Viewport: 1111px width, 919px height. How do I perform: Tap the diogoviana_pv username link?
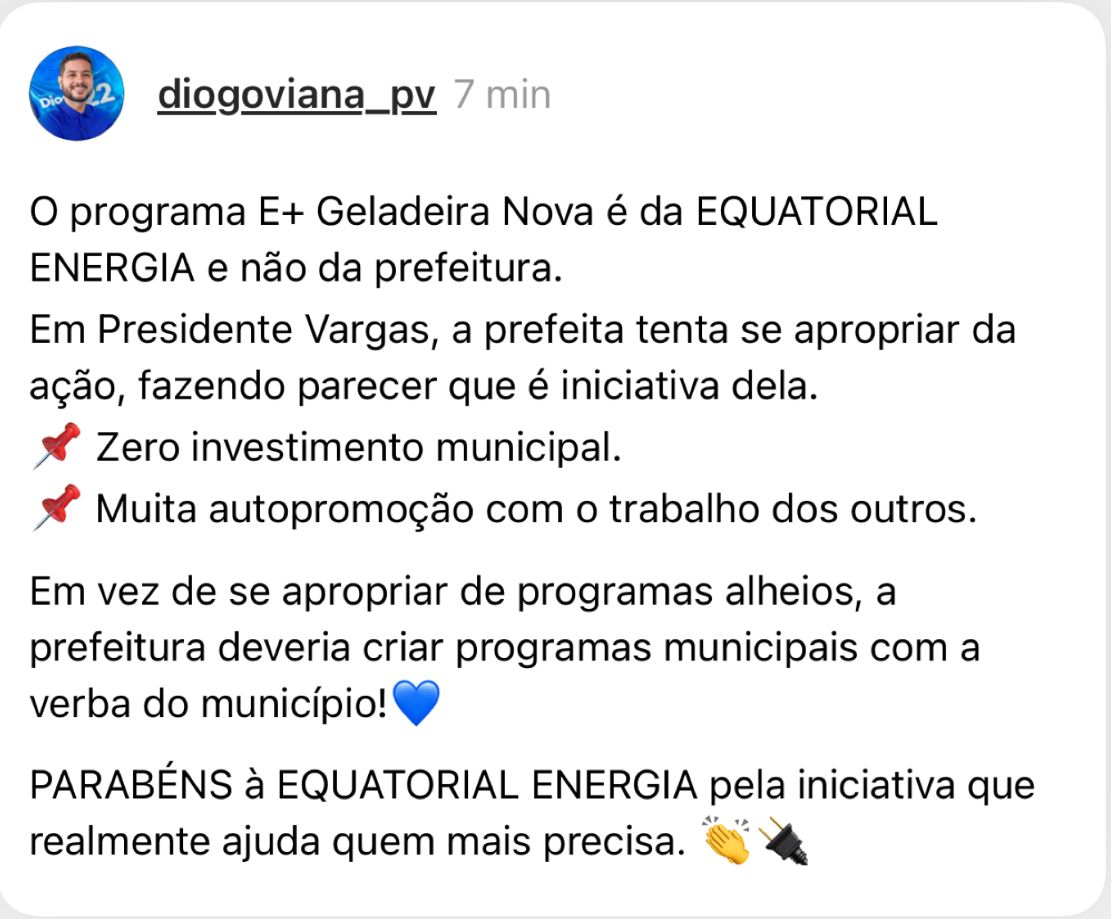click(x=297, y=95)
